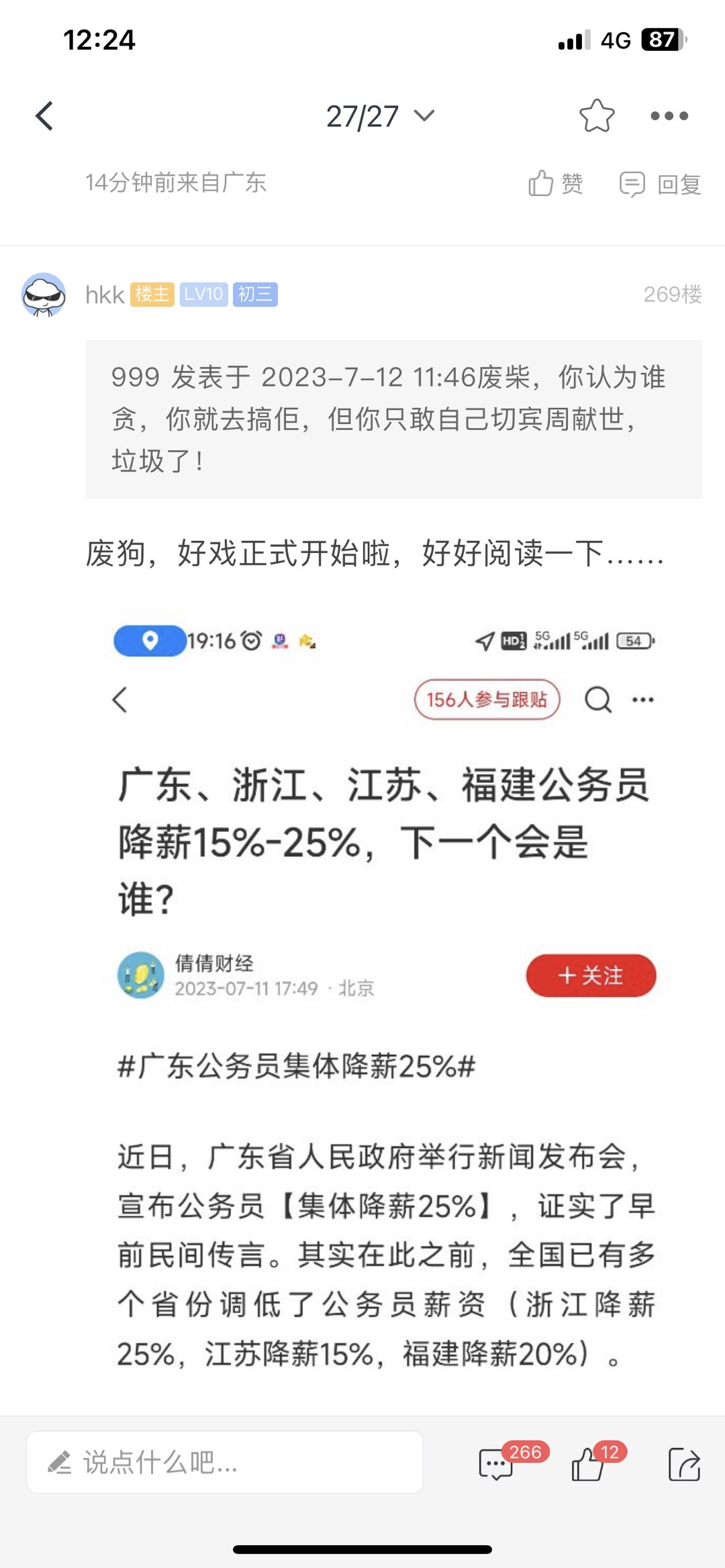Like the thread with 12 thumbs up
The height and width of the screenshot is (1568, 725).
(x=589, y=1463)
